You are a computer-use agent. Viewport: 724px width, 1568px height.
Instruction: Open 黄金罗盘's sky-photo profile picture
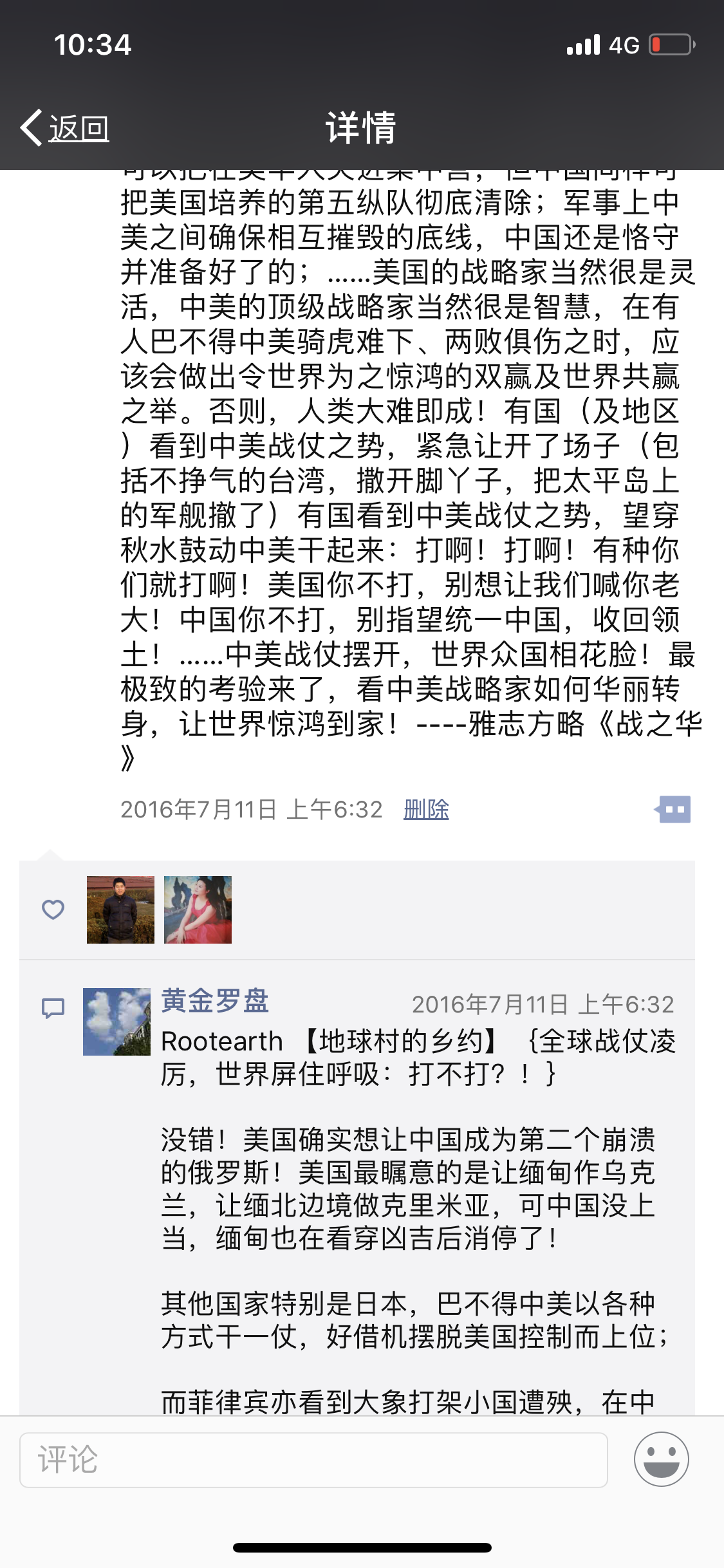point(116,1022)
